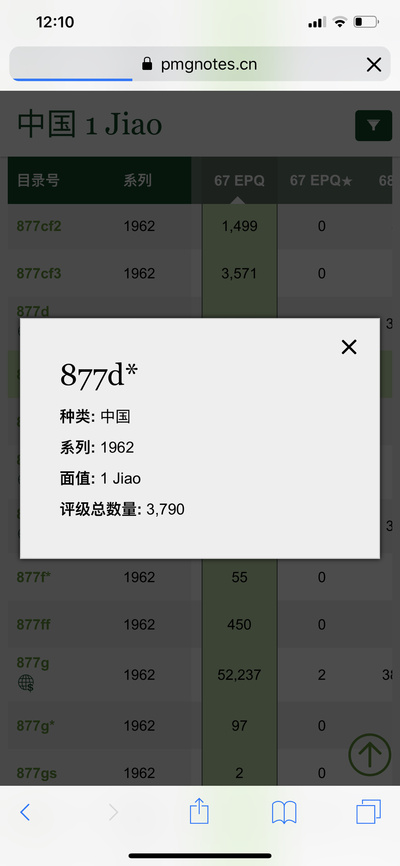Stop loading the page in the address bar

point(374,65)
